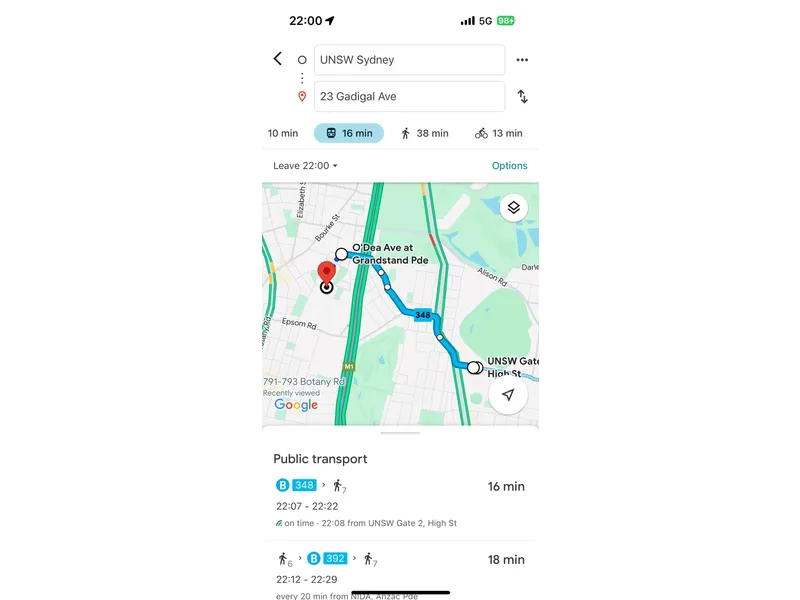Edit the 23 Gadigal Ave destination field
This screenshot has height=600, width=800.
click(x=409, y=97)
